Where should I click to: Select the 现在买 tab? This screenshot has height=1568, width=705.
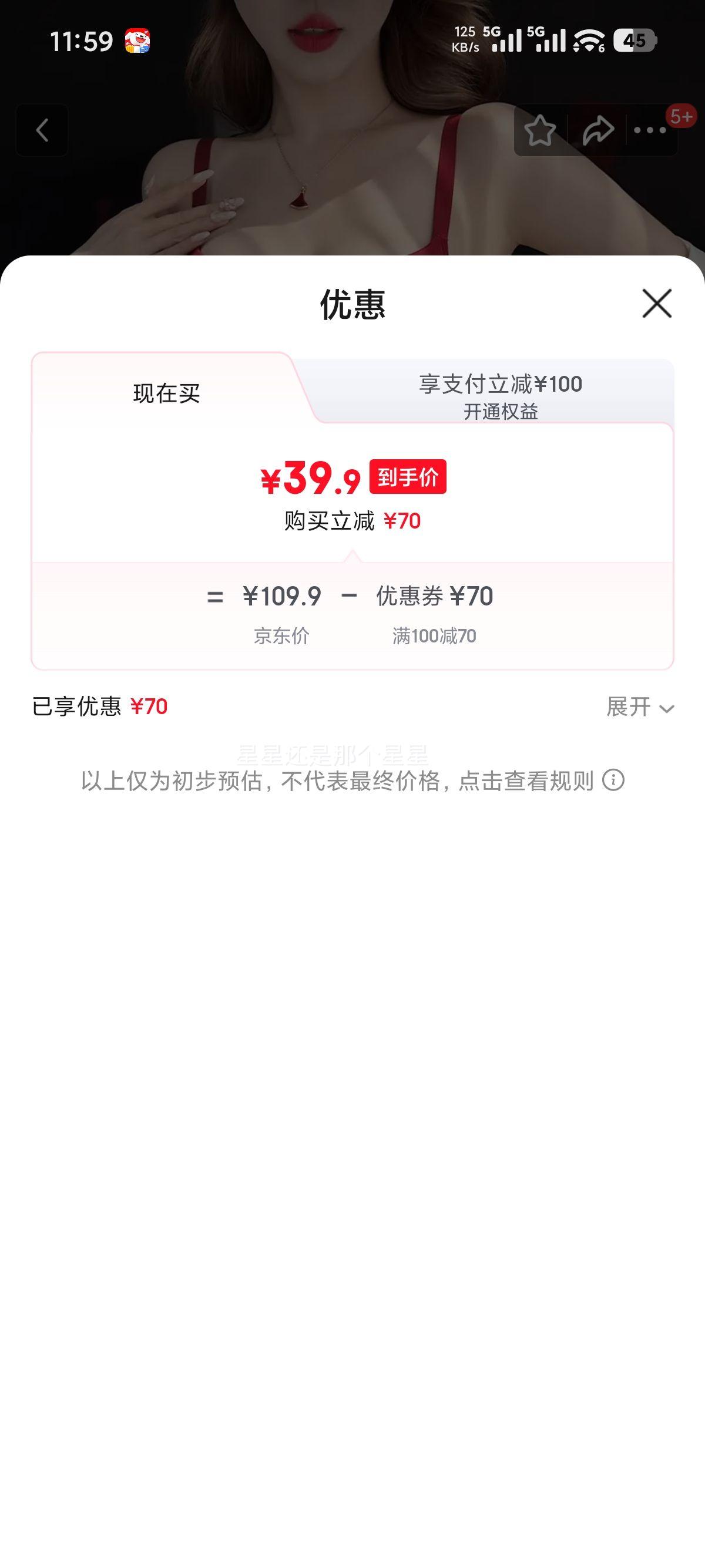(166, 393)
